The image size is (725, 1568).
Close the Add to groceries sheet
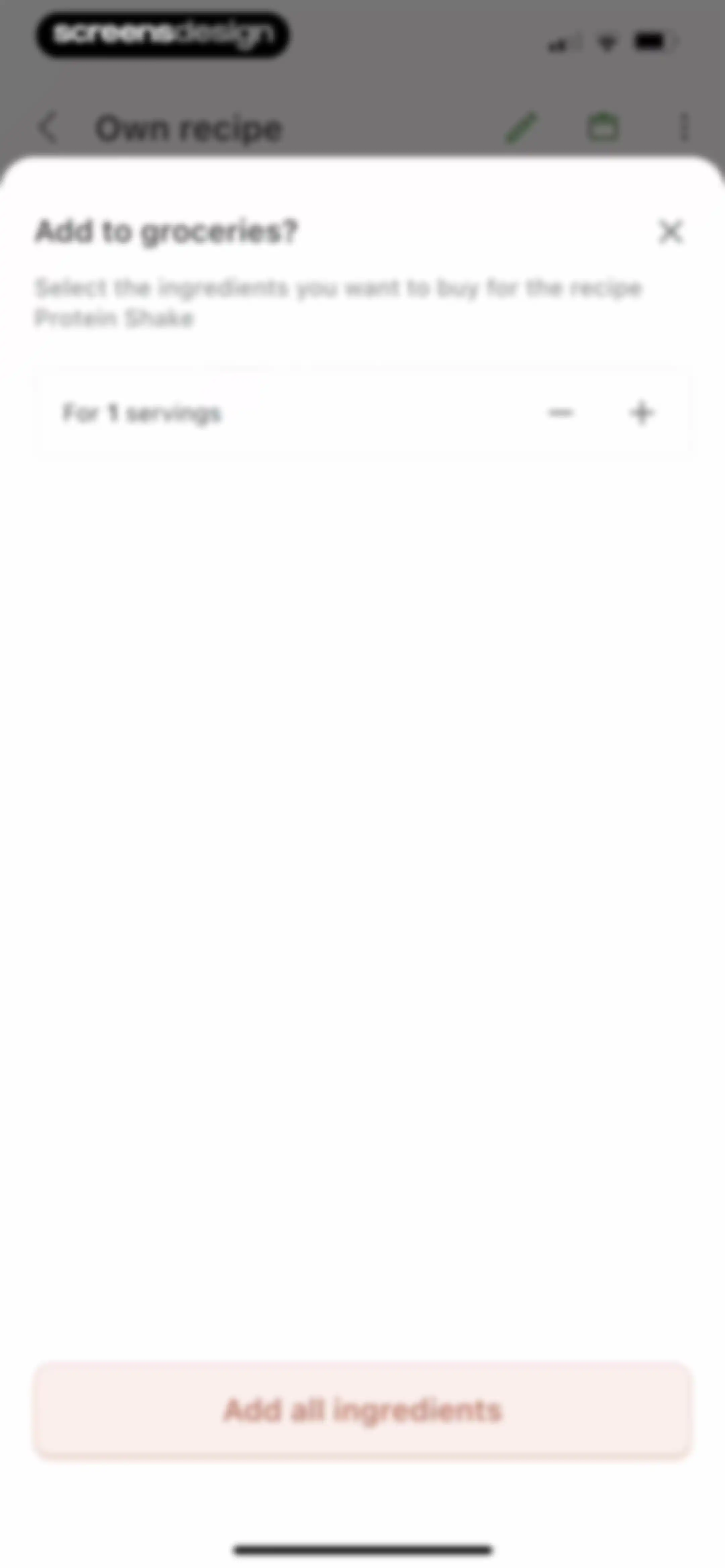(671, 231)
